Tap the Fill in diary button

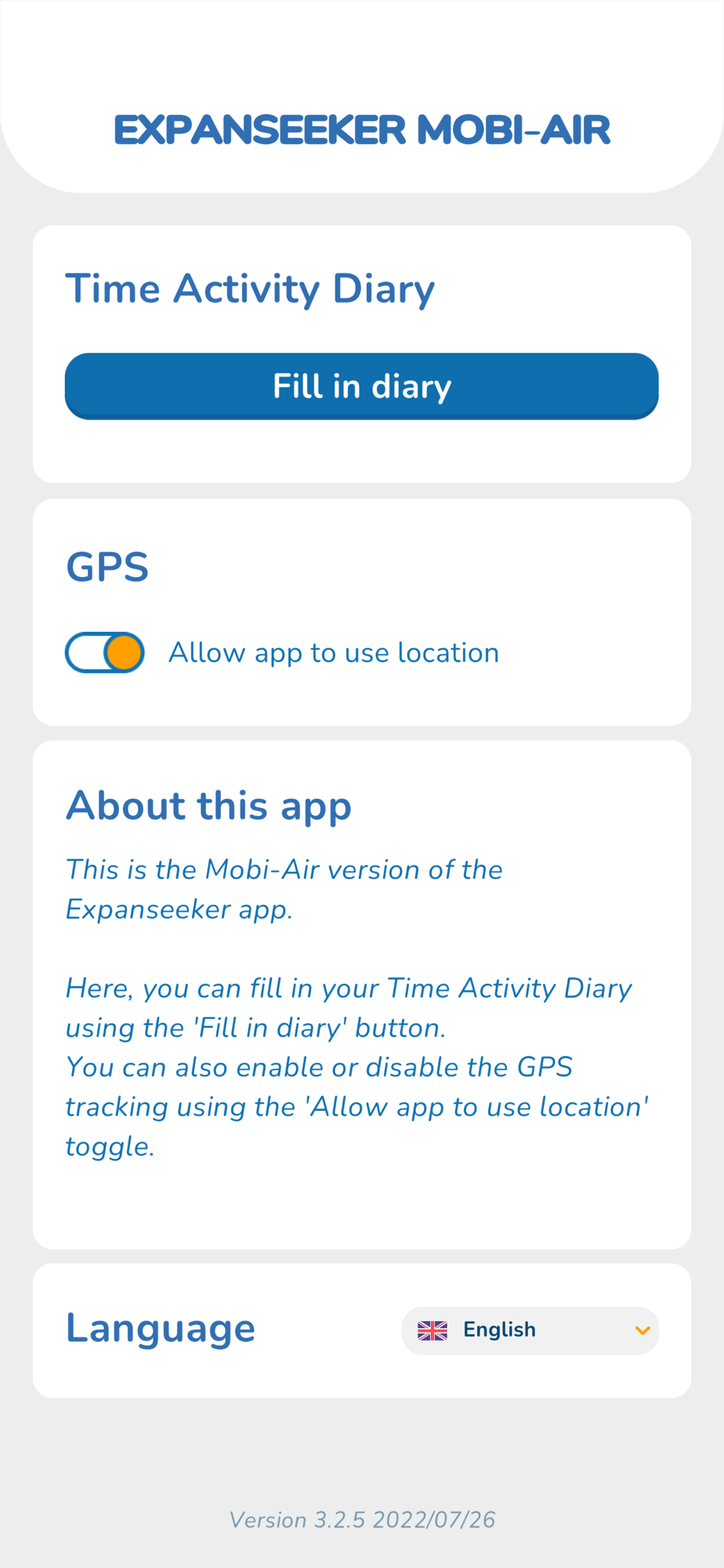tap(361, 386)
